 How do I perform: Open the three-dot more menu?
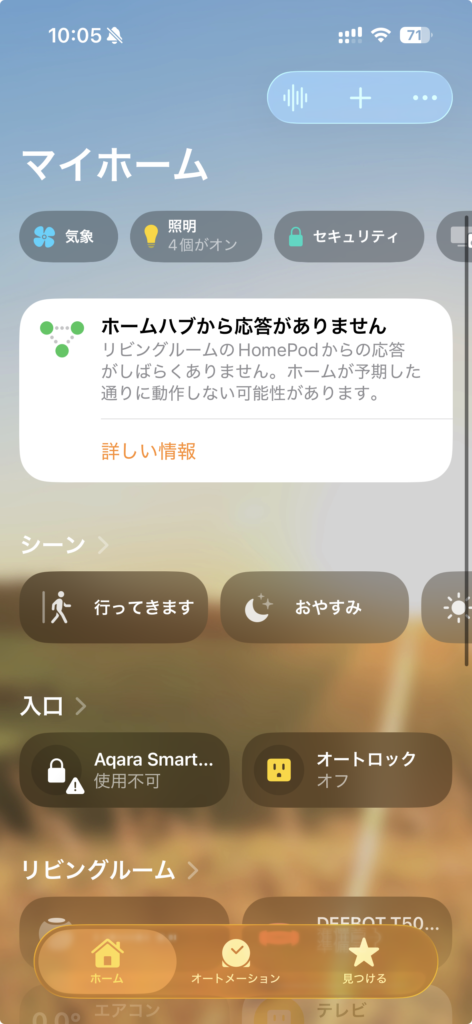(x=425, y=98)
